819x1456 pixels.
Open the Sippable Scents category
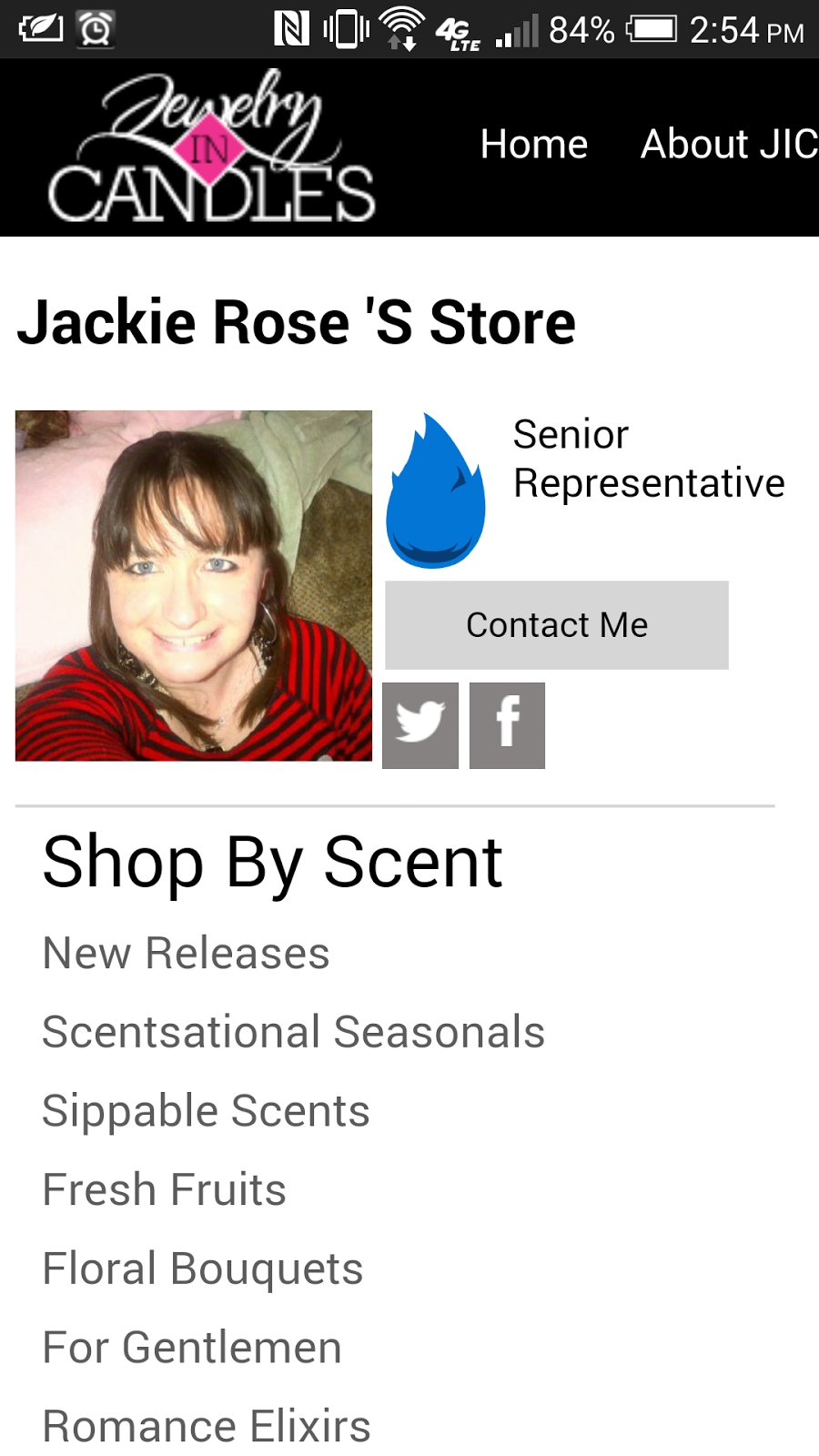point(205,1110)
